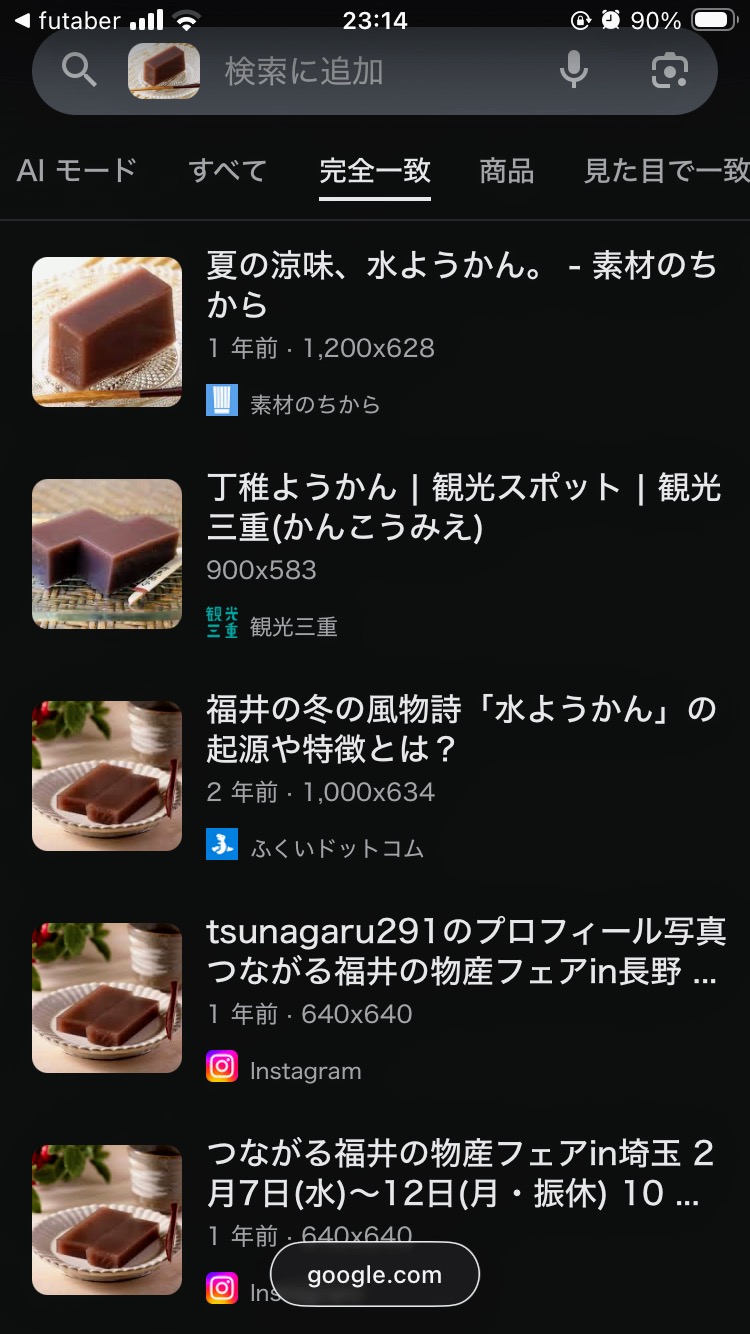Tap the google.com address pill
The image size is (750, 1334).
(375, 1274)
